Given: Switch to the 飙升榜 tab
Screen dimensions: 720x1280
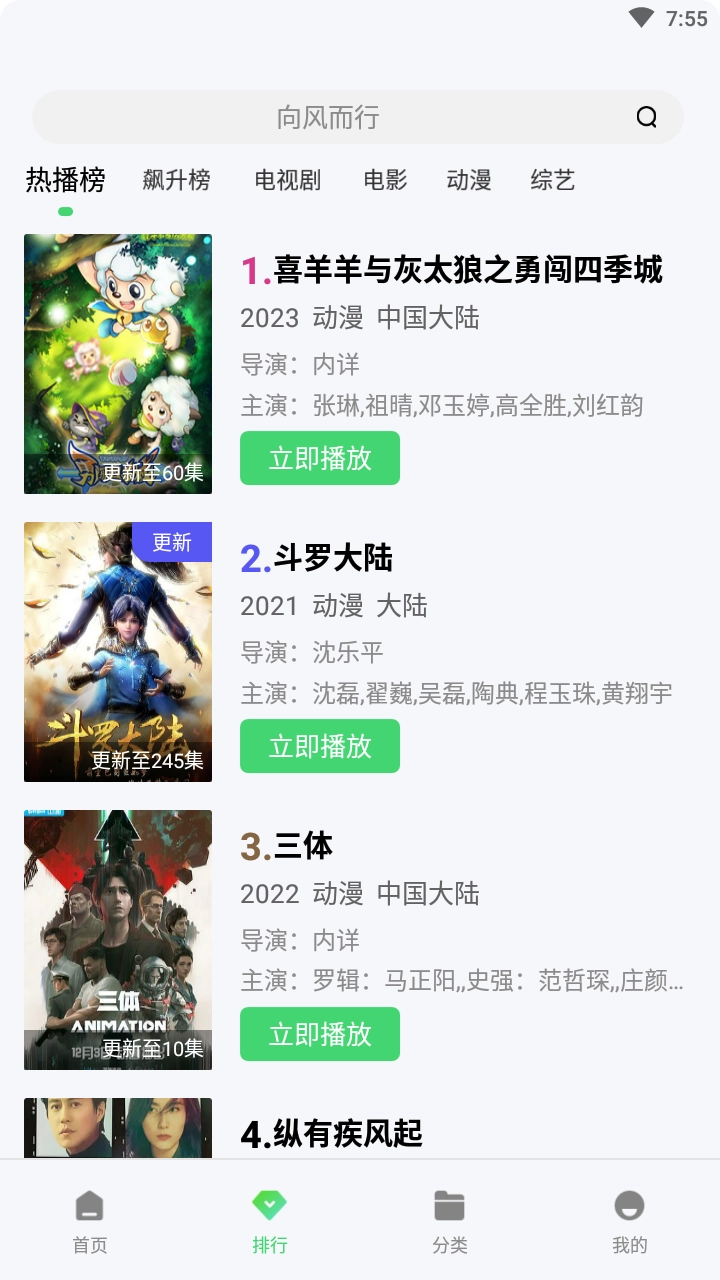Looking at the screenshot, I should [177, 180].
